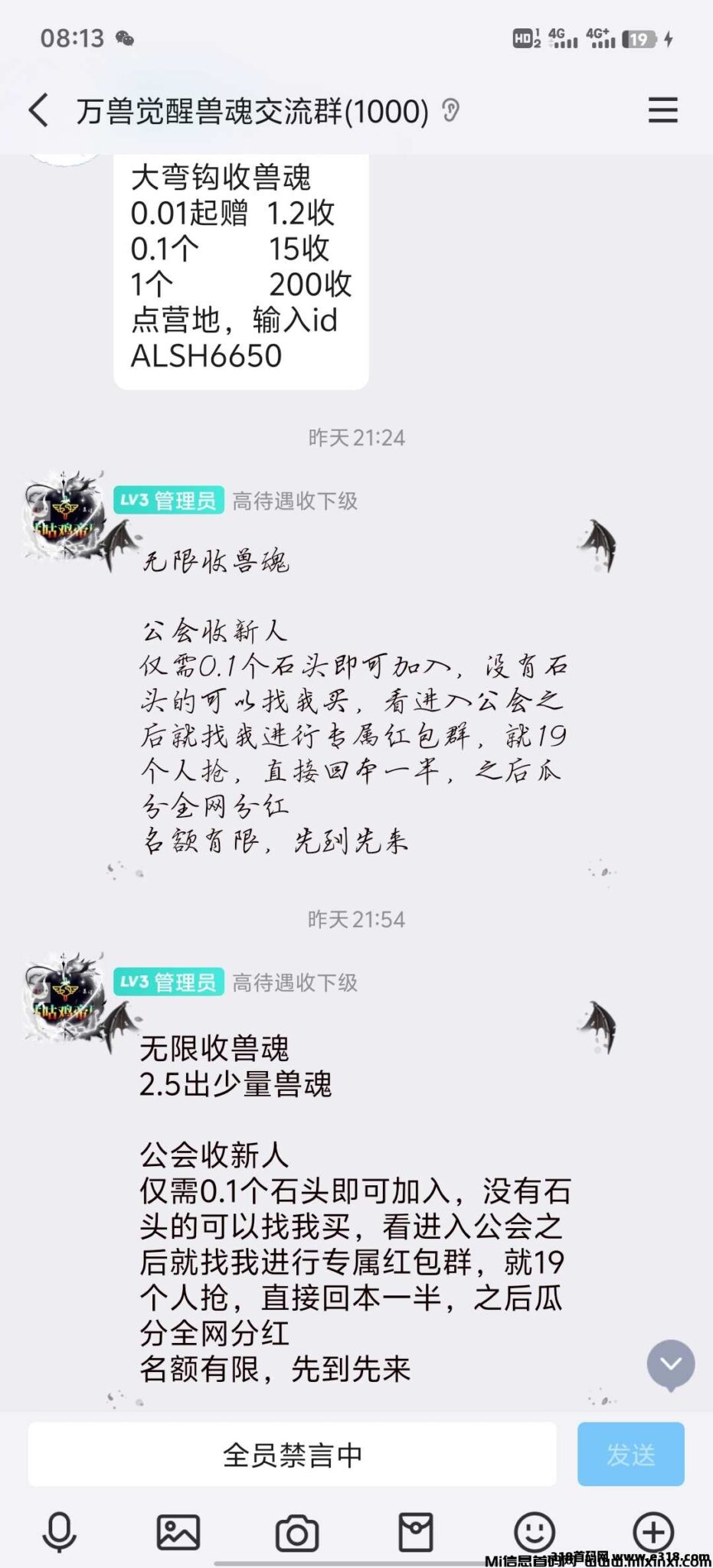Open the group menu via hamburger icon
This screenshot has height=1568, width=713.
[x=663, y=110]
